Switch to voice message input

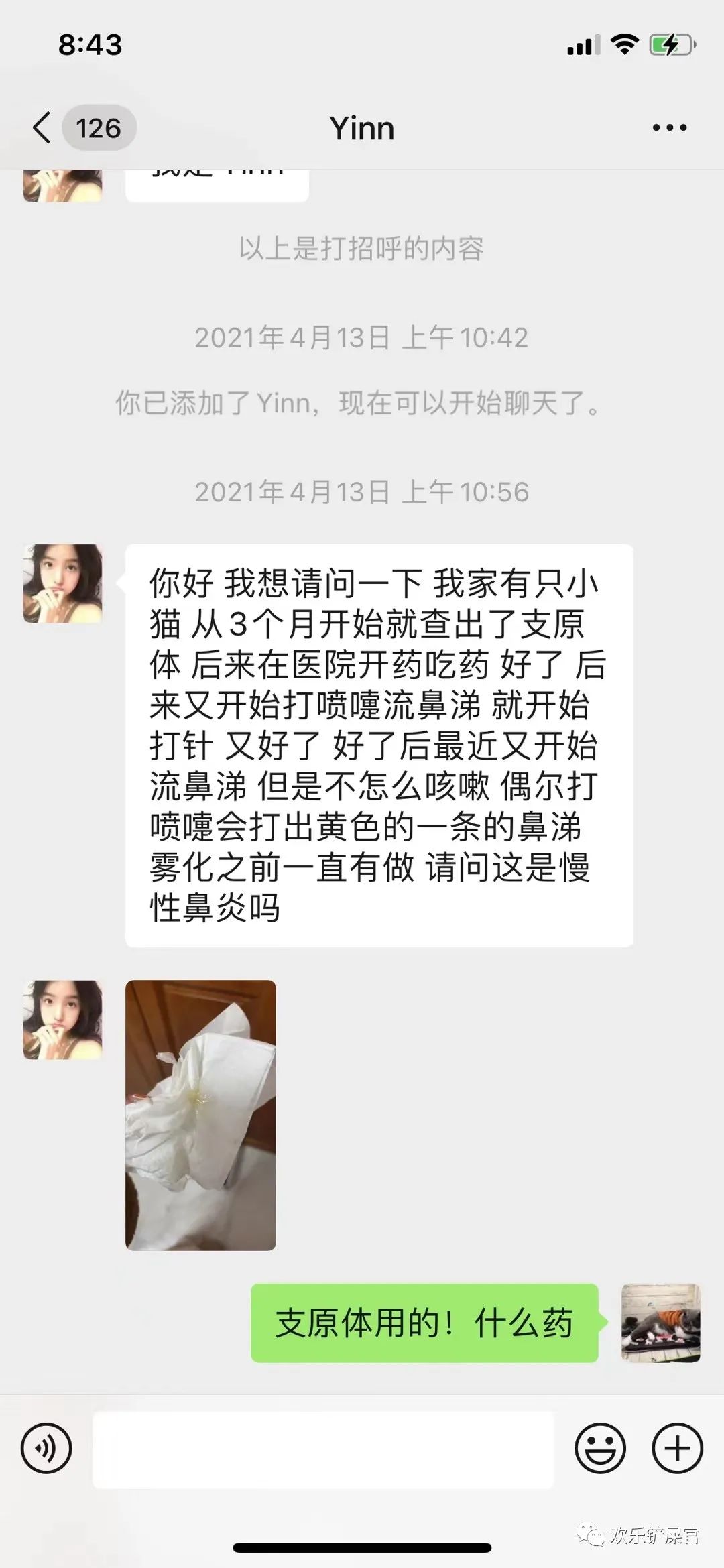[46, 1449]
